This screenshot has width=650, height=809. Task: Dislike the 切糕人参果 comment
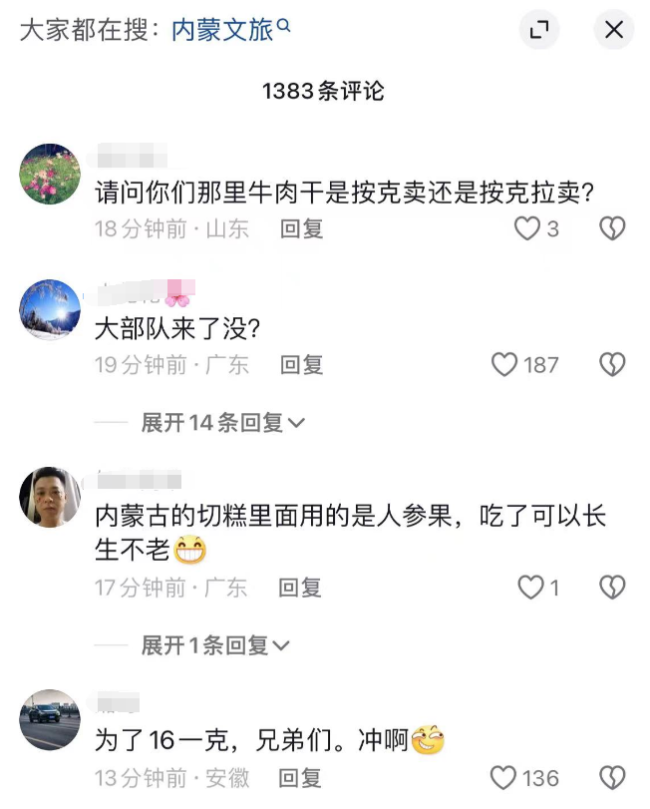coord(612,587)
